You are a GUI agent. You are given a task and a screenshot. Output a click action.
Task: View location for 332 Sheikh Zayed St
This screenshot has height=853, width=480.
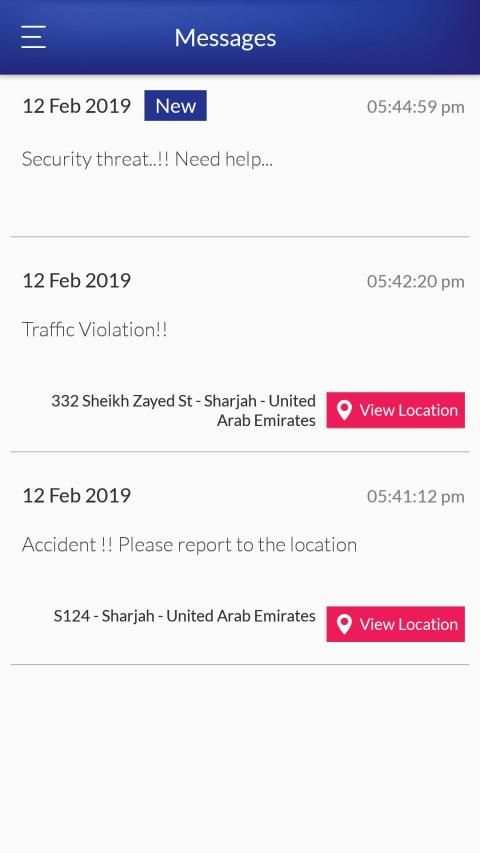pyautogui.click(x=396, y=410)
